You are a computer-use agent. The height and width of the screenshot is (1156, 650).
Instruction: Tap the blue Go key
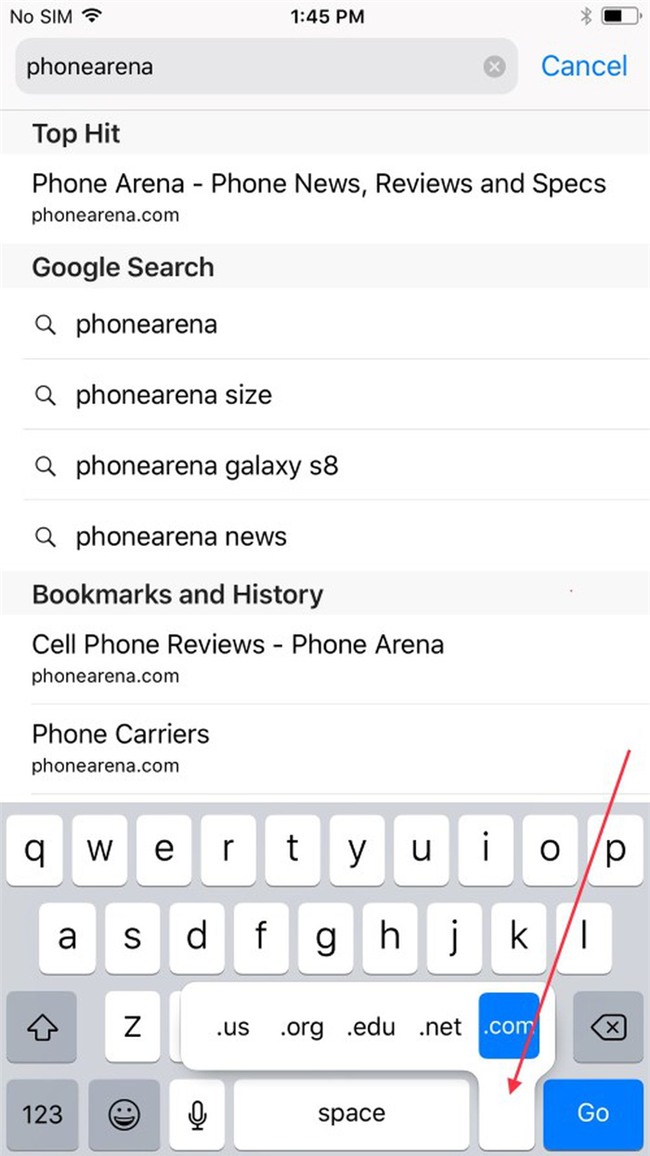(593, 1113)
